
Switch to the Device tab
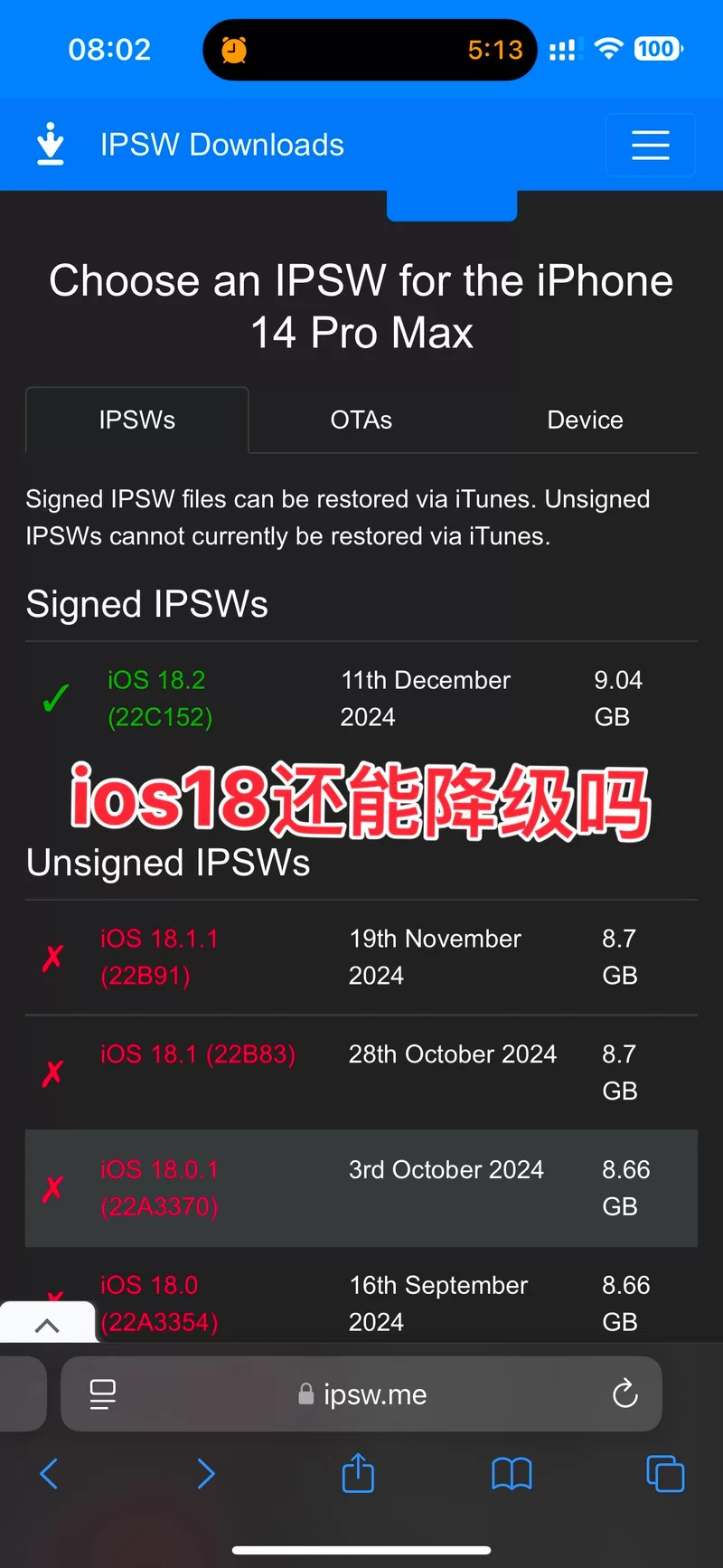pyautogui.click(x=585, y=420)
